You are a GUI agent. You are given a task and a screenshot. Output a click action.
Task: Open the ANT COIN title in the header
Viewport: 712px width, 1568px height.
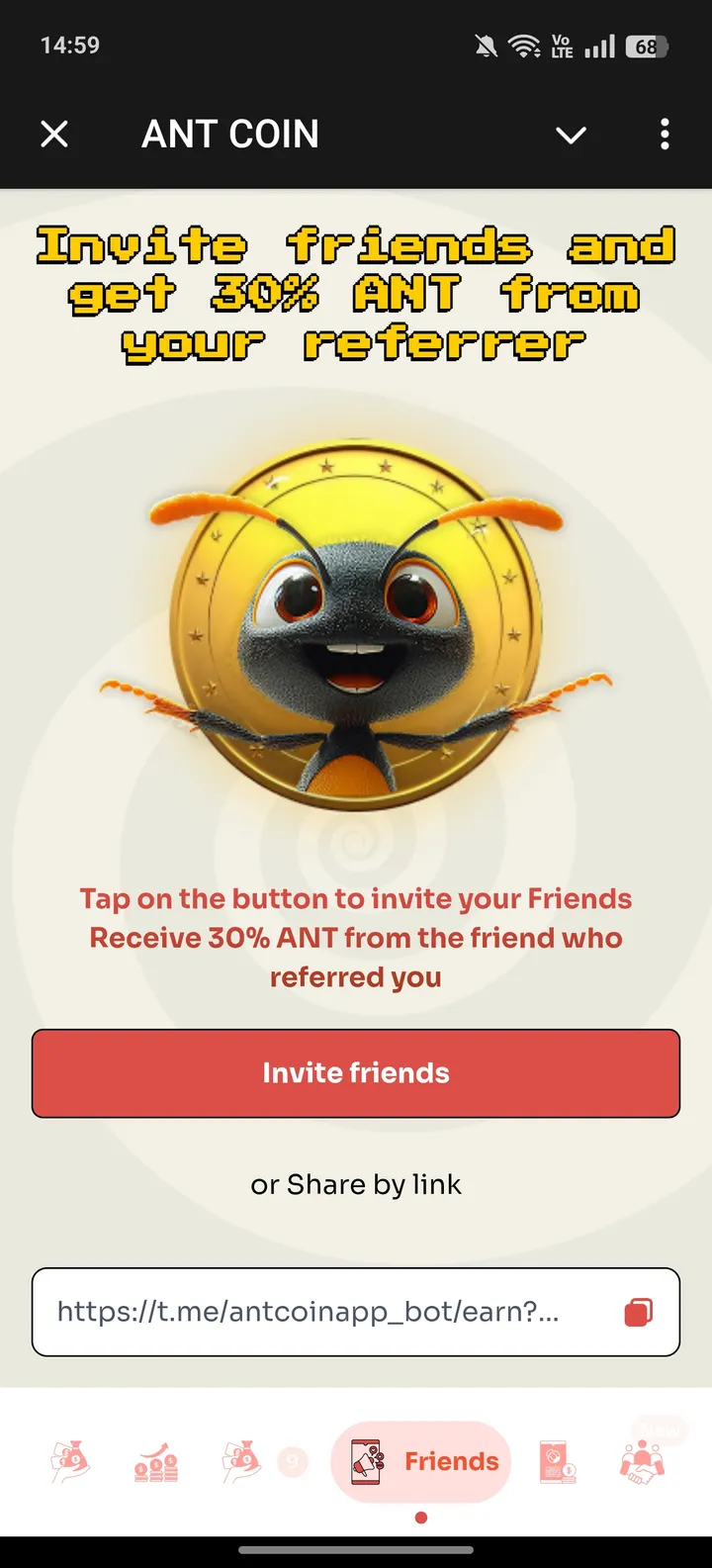[x=230, y=133]
